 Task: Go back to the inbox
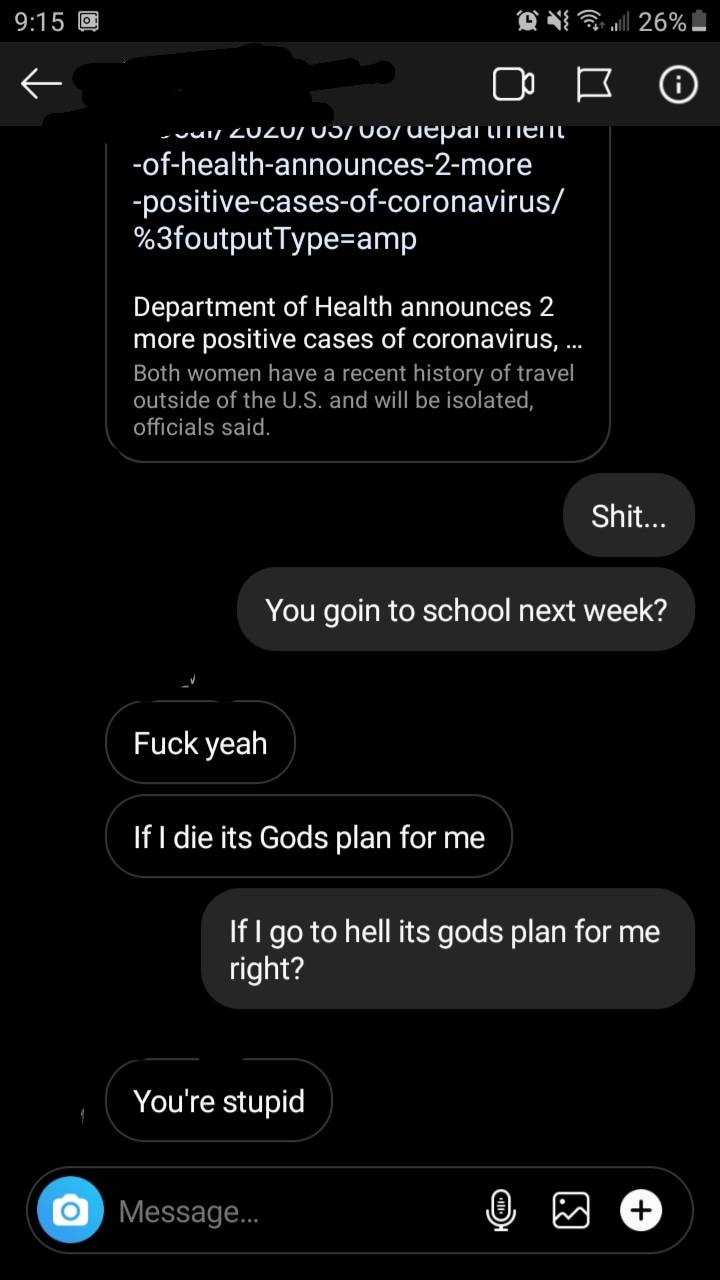(x=41, y=85)
